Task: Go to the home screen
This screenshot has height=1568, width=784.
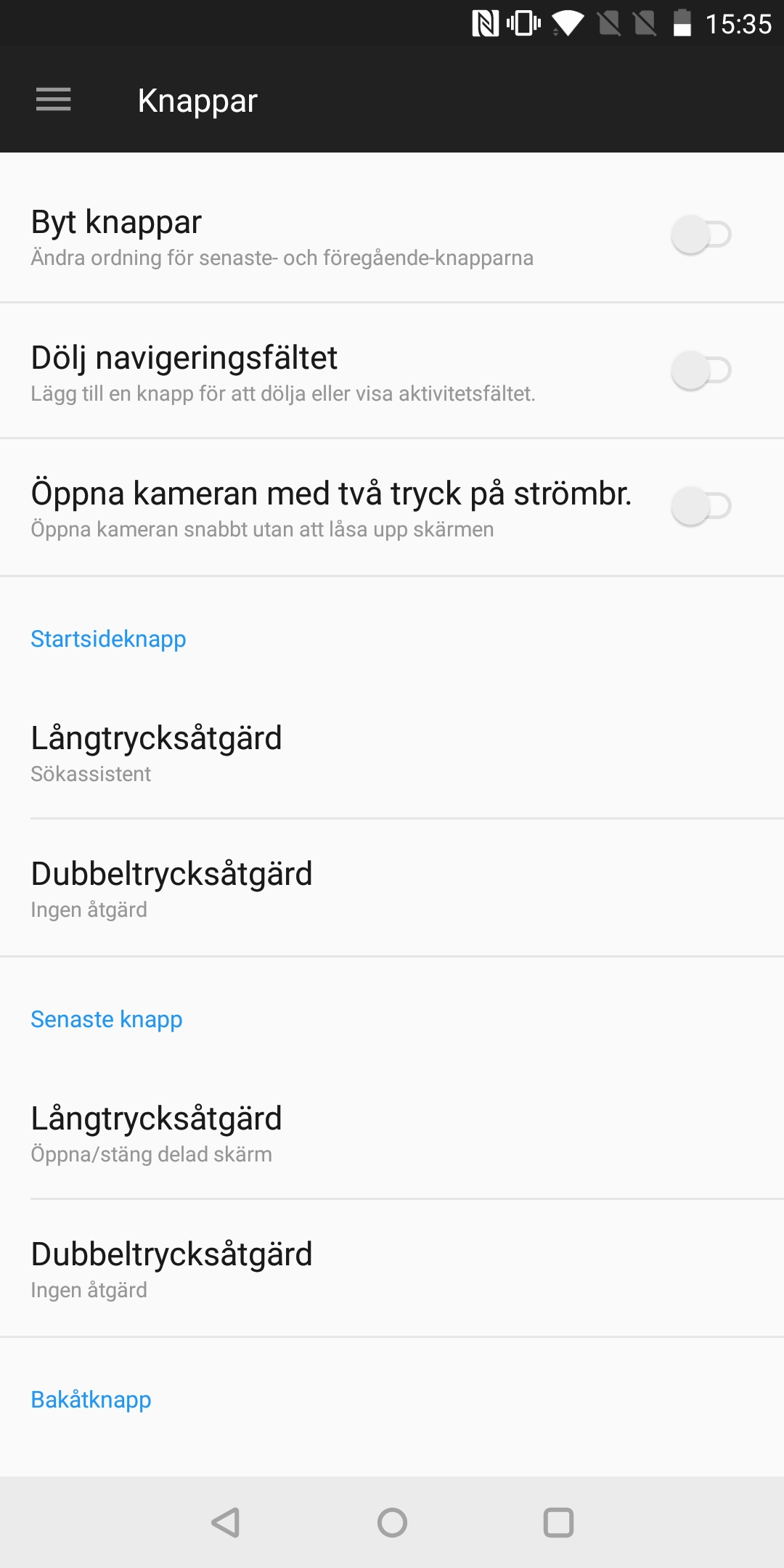Action: pyautogui.click(x=392, y=1522)
